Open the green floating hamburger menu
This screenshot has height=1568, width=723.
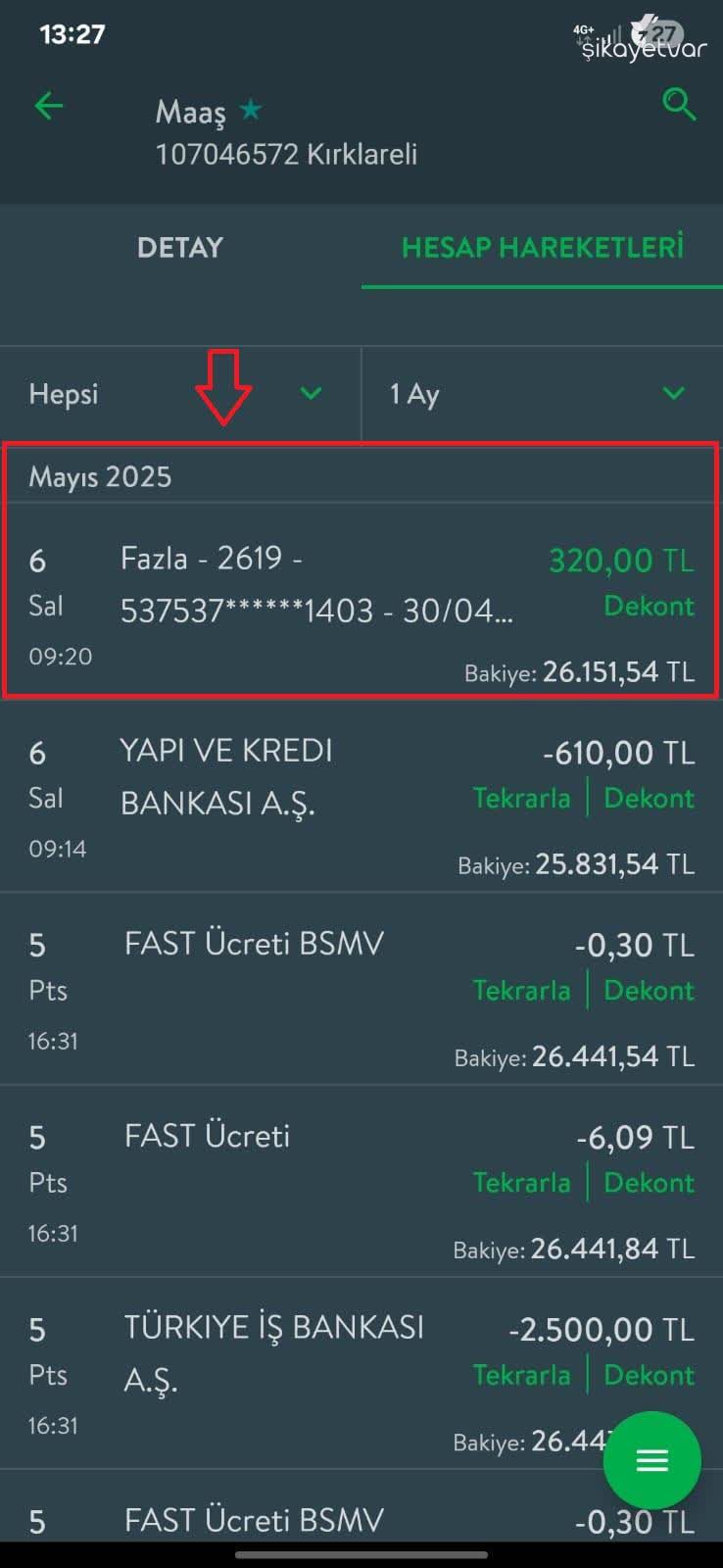[651, 1461]
